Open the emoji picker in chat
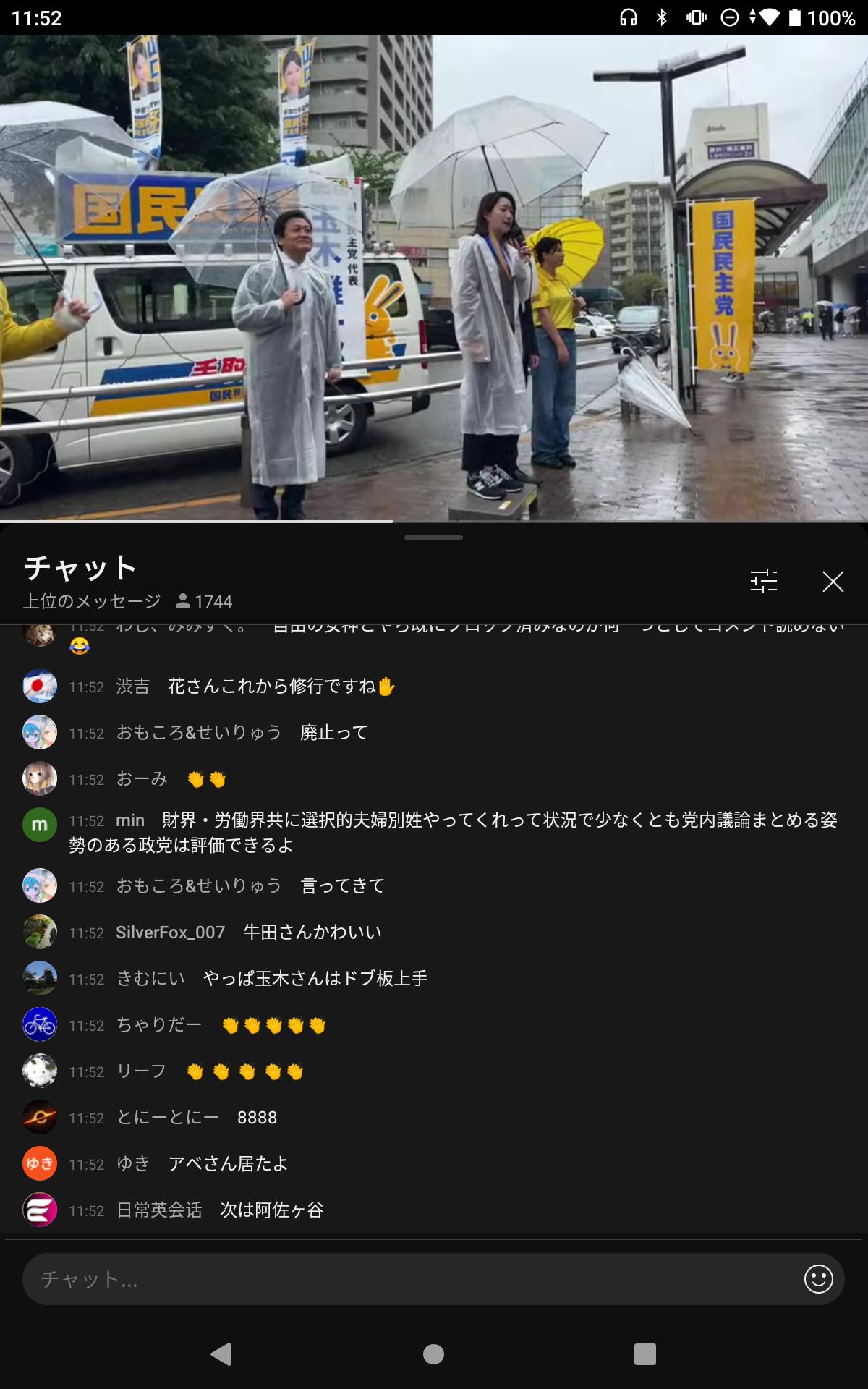The image size is (868, 1389). [818, 1279]
